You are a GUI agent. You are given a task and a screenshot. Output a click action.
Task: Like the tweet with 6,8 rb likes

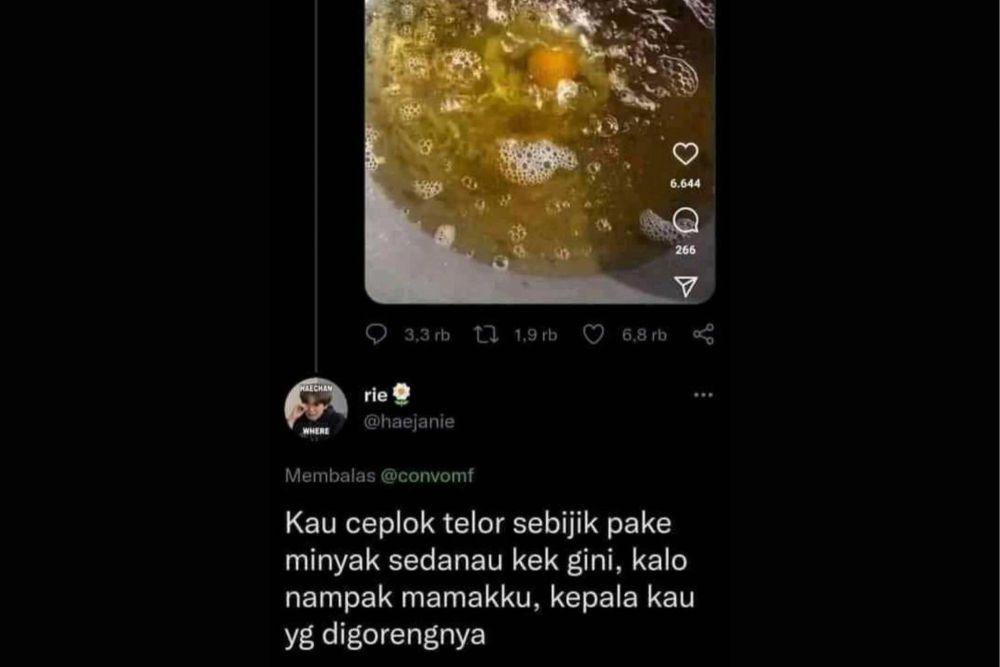[x=594, y=335]
